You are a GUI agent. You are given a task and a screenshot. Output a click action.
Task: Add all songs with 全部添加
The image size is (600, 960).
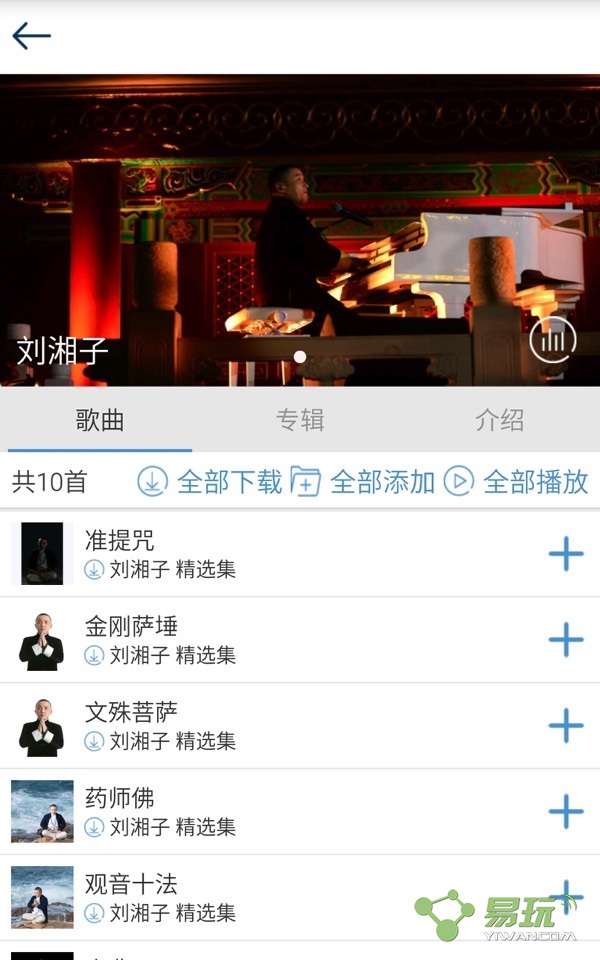(x=363, y=482)
